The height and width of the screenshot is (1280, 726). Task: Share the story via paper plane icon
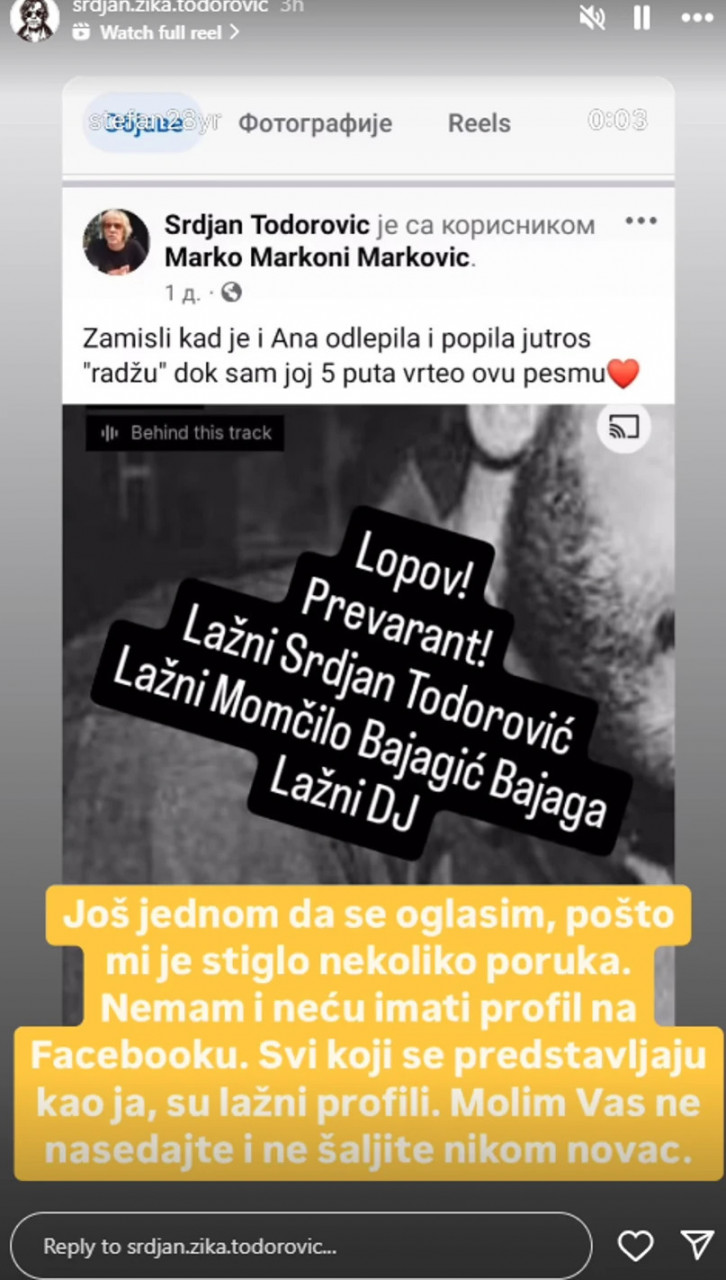click(696, 1245)
